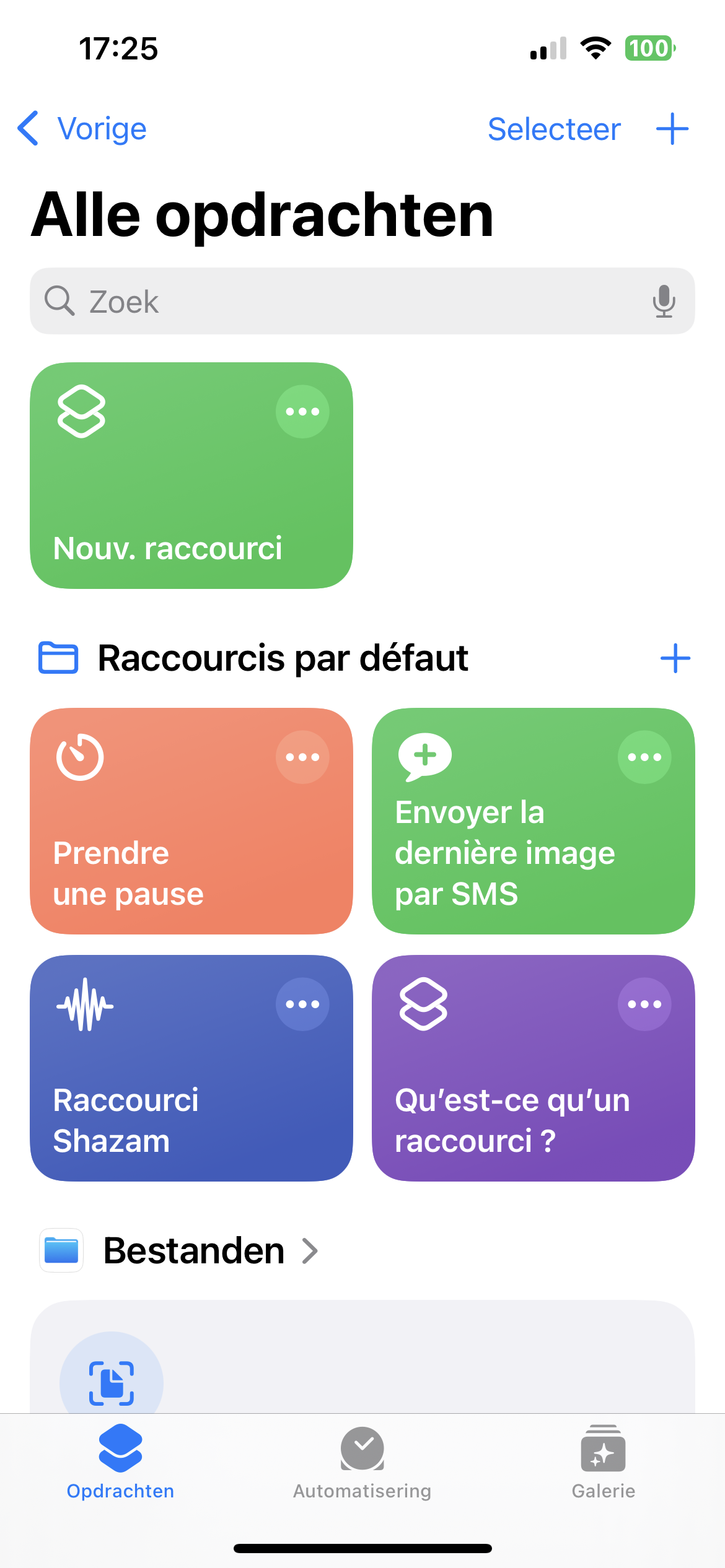Open options for Nouv. raccourci
The width and height of the screenshot is (725, 1568).
pyautogui.click(x=302, y=412)
